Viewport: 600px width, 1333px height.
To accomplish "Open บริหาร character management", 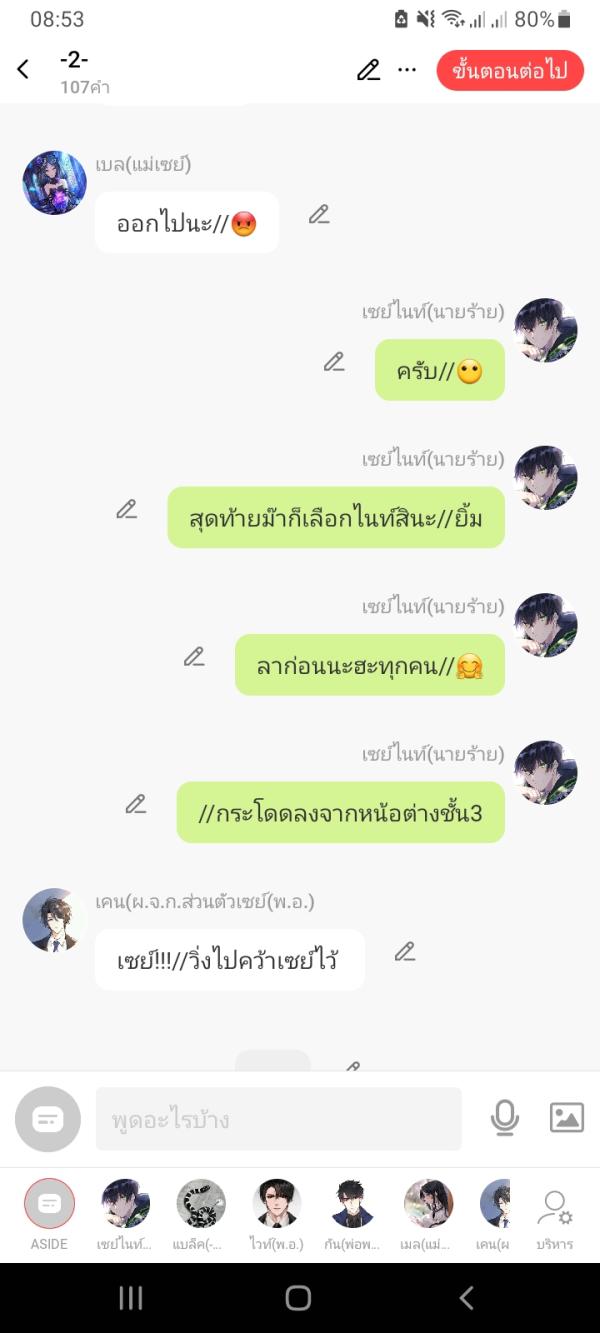I will [554, 1213].
